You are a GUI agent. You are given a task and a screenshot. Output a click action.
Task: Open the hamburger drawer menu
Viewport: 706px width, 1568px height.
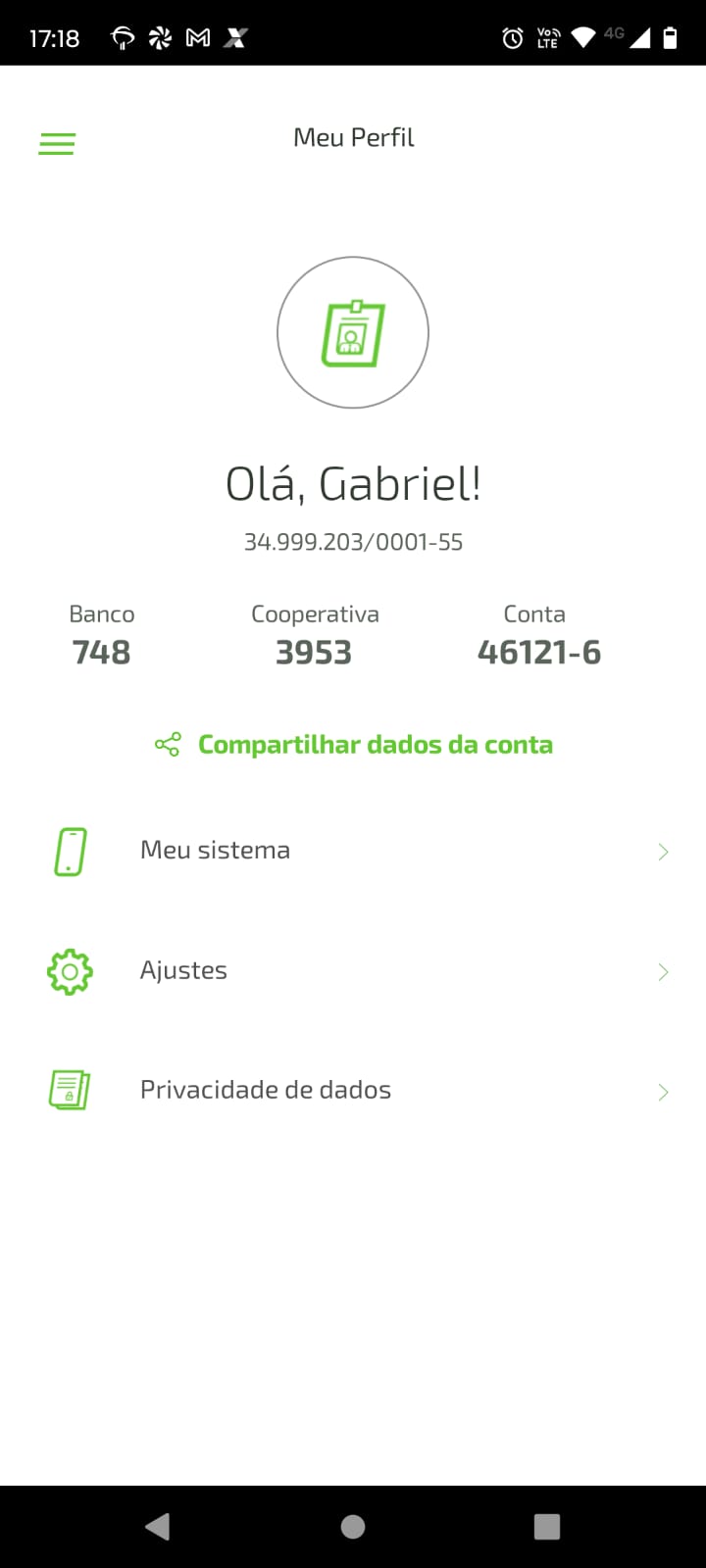pyautogui.click(x=57, y=143)
